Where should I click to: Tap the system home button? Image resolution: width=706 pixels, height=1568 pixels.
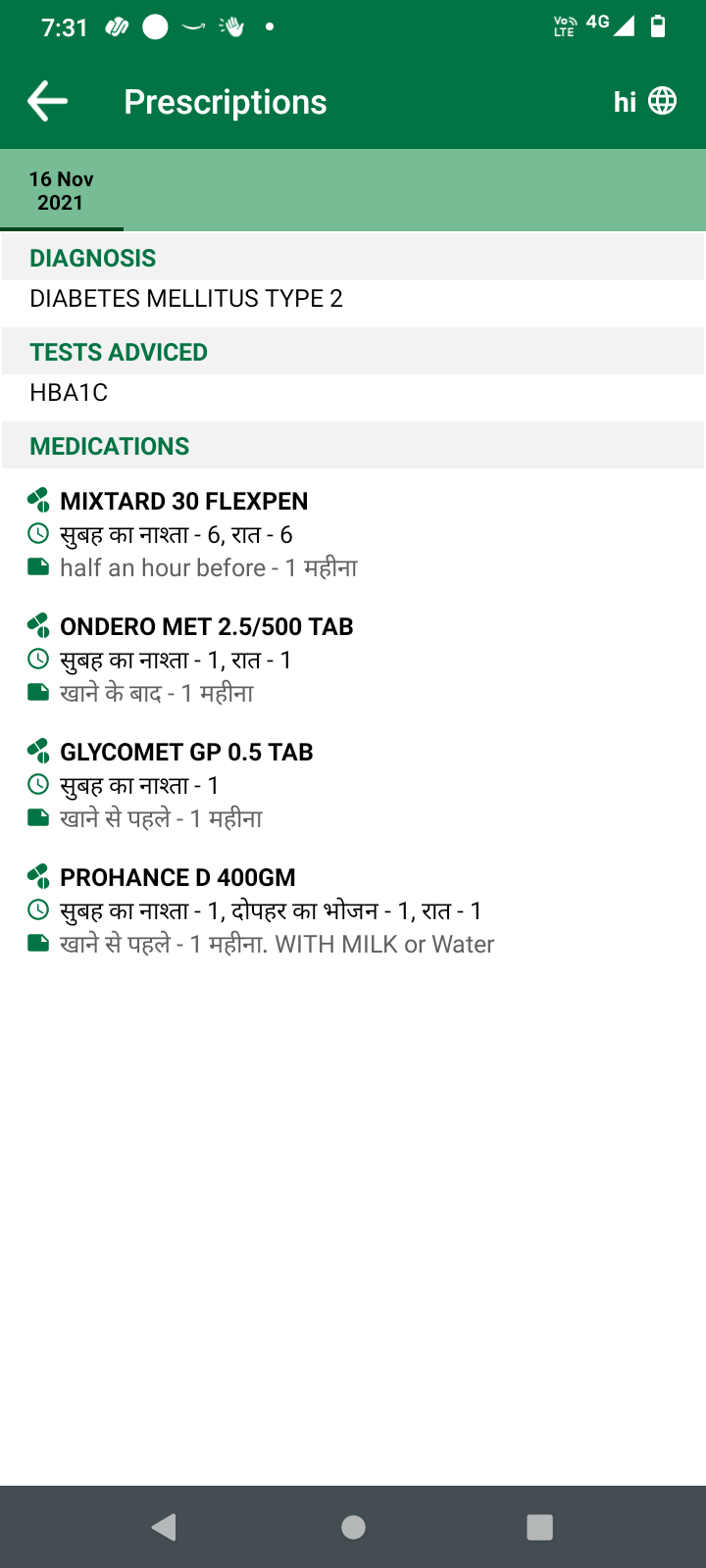coord(353,1527)
